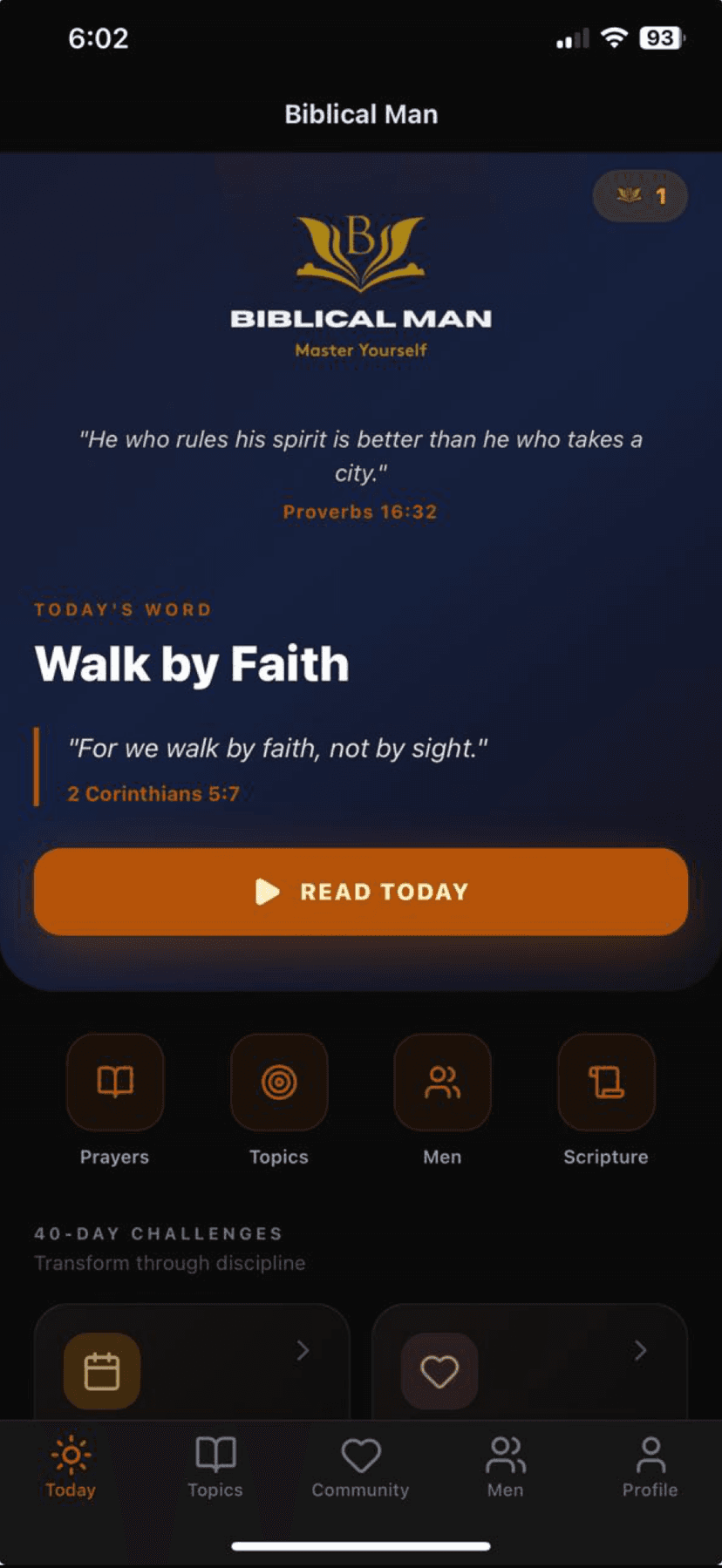Open Prayers using the book icon
Viewport: 722px width, 1568px height.
coord(114,1082)
